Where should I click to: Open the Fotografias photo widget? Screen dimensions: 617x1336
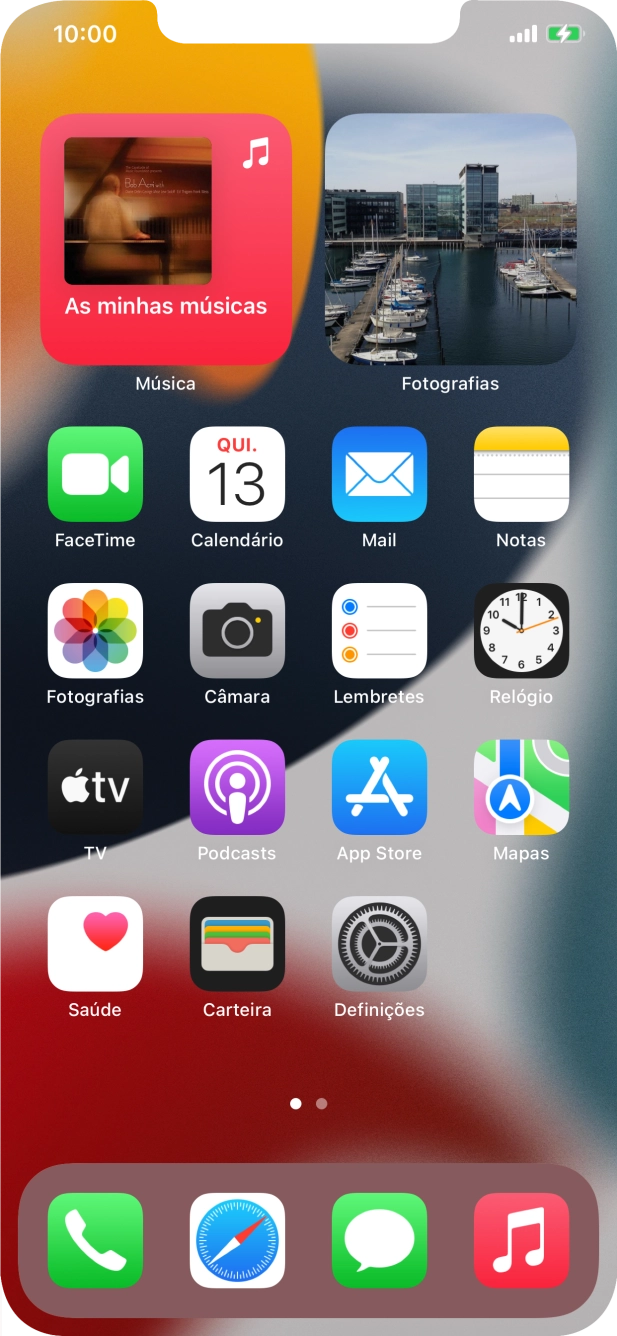point(450,239)
